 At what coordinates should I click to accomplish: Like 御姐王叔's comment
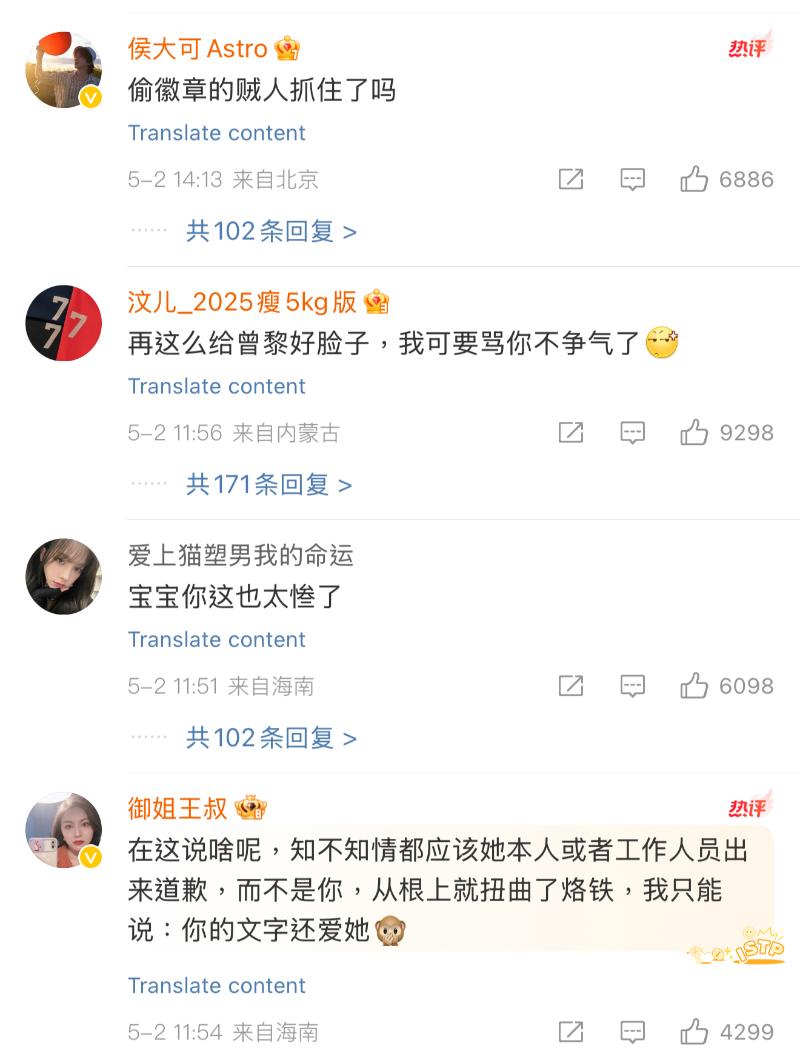click(694, 1031)
